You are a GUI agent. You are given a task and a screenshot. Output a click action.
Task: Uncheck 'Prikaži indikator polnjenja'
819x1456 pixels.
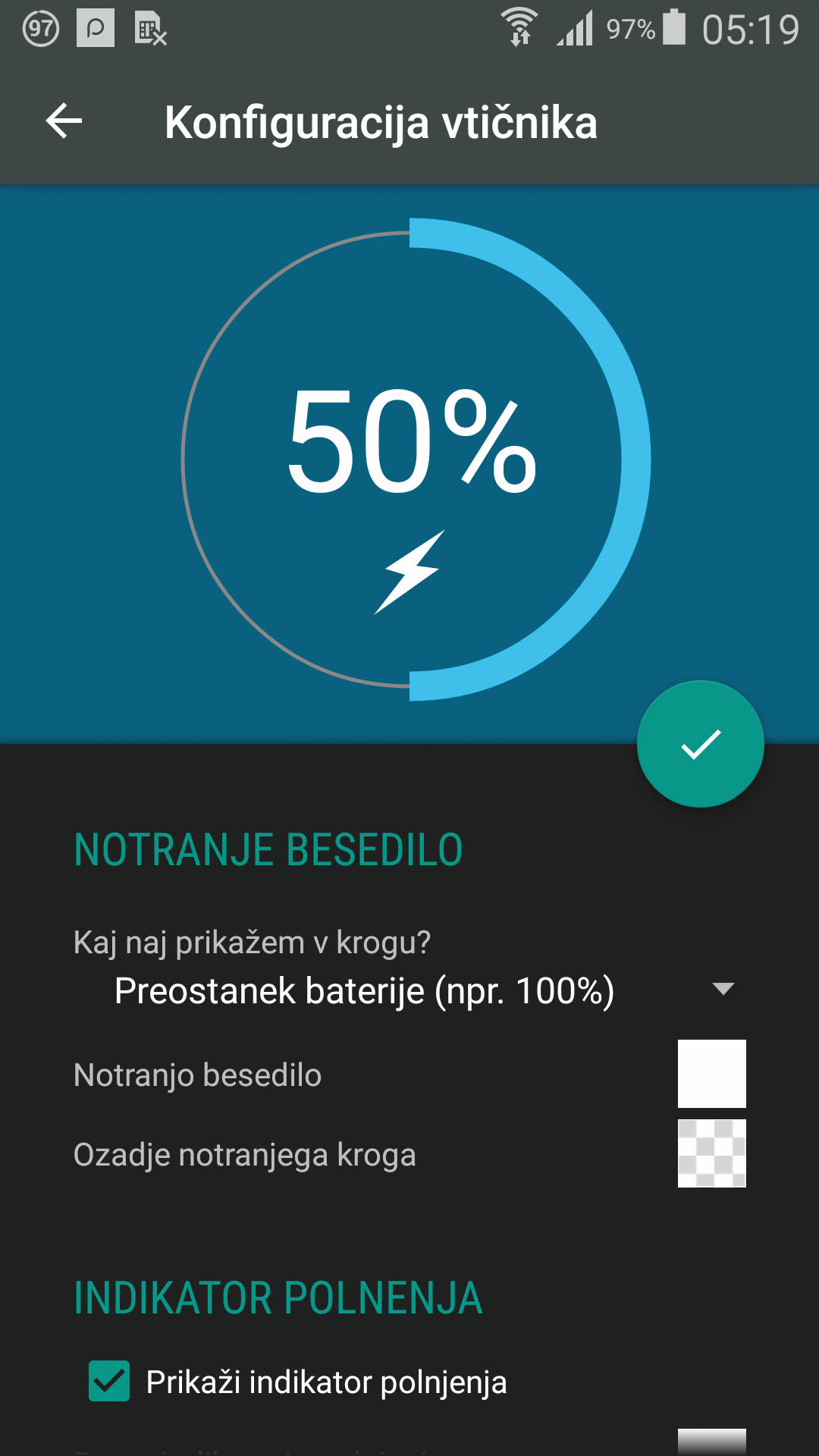click(x=109, y=1381)
